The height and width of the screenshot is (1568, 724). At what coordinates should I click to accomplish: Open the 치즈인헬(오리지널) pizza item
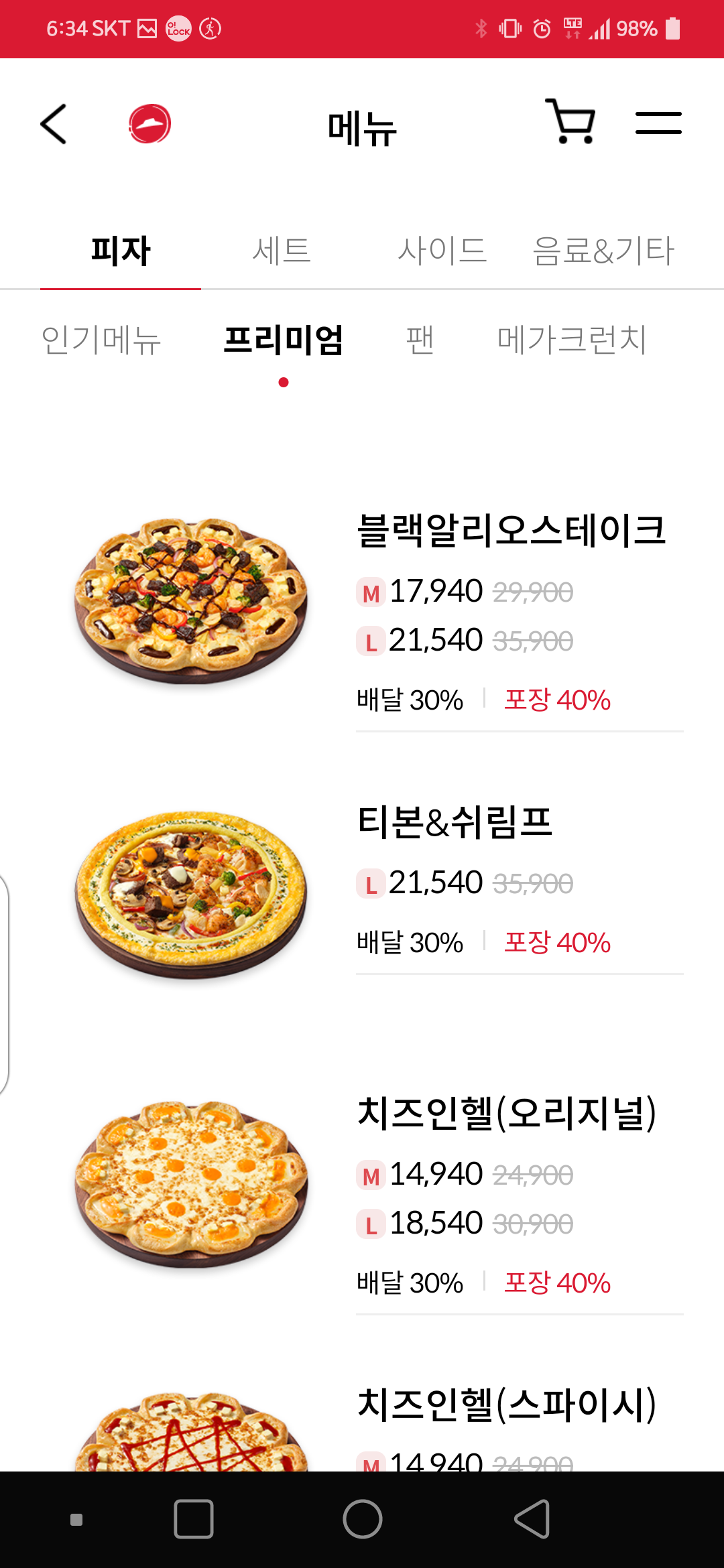coord(507,1114)
